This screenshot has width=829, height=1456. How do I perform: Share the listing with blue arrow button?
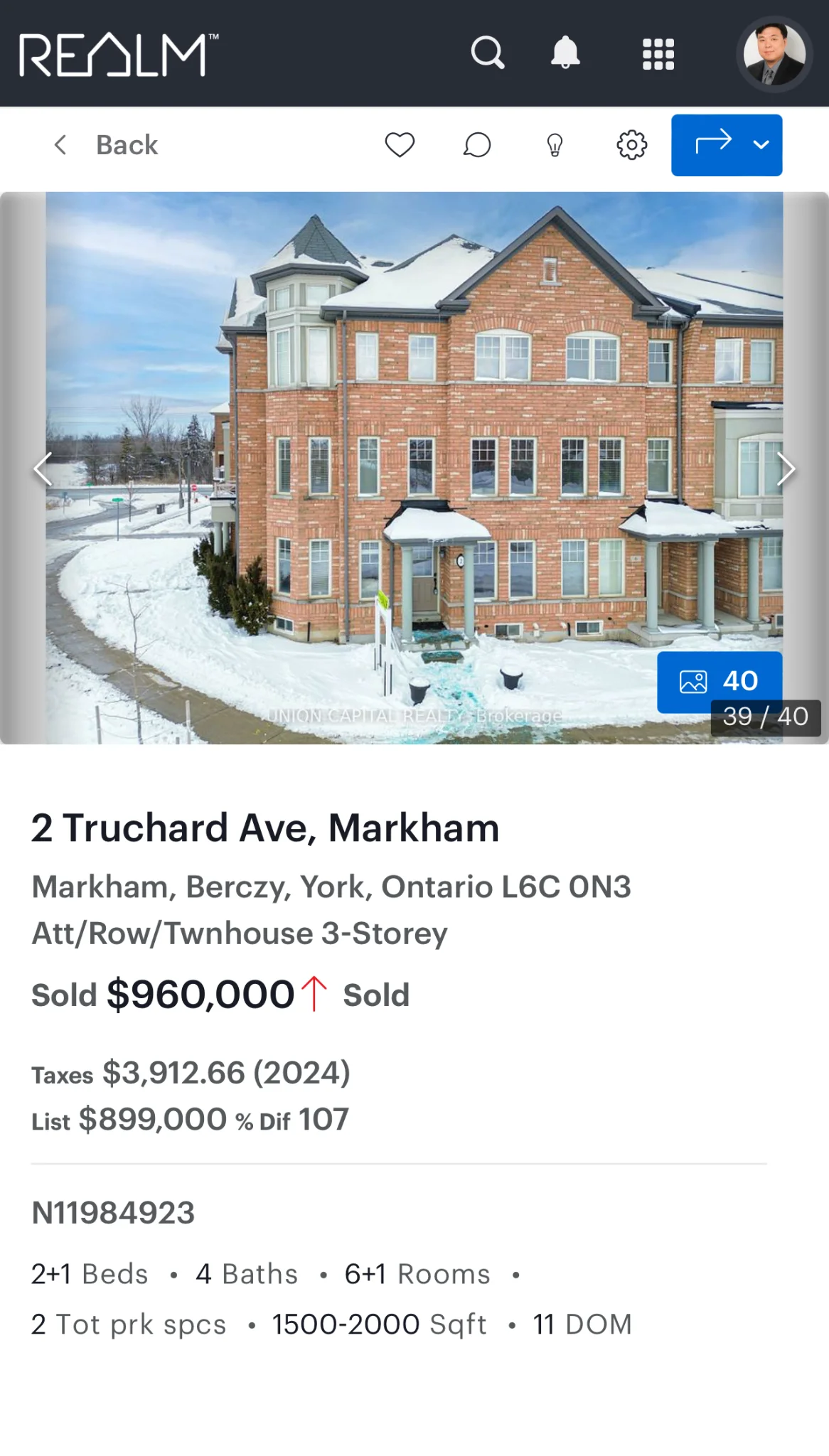click(711, 145)
